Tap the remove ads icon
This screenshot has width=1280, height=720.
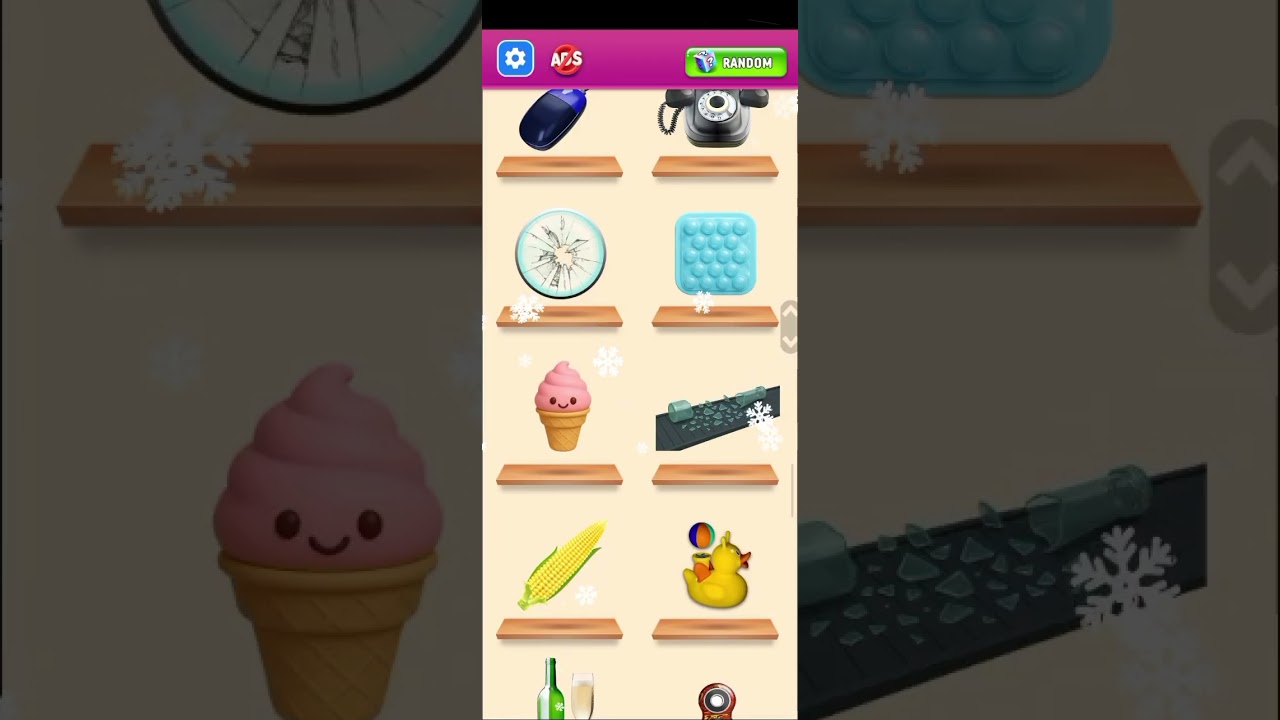point(567,60)
